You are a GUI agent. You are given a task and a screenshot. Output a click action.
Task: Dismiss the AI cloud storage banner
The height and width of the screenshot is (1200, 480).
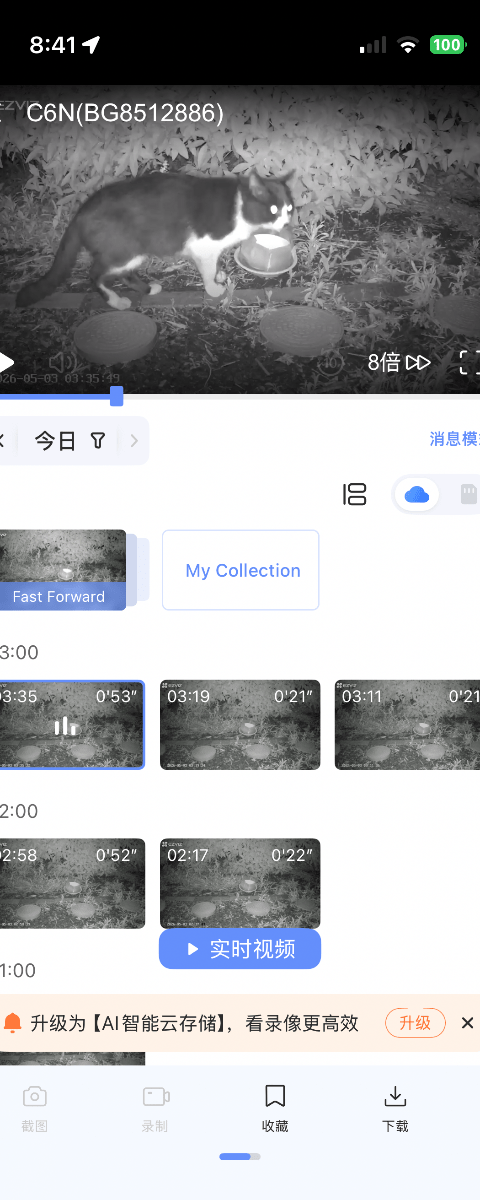click(467, 1023)
